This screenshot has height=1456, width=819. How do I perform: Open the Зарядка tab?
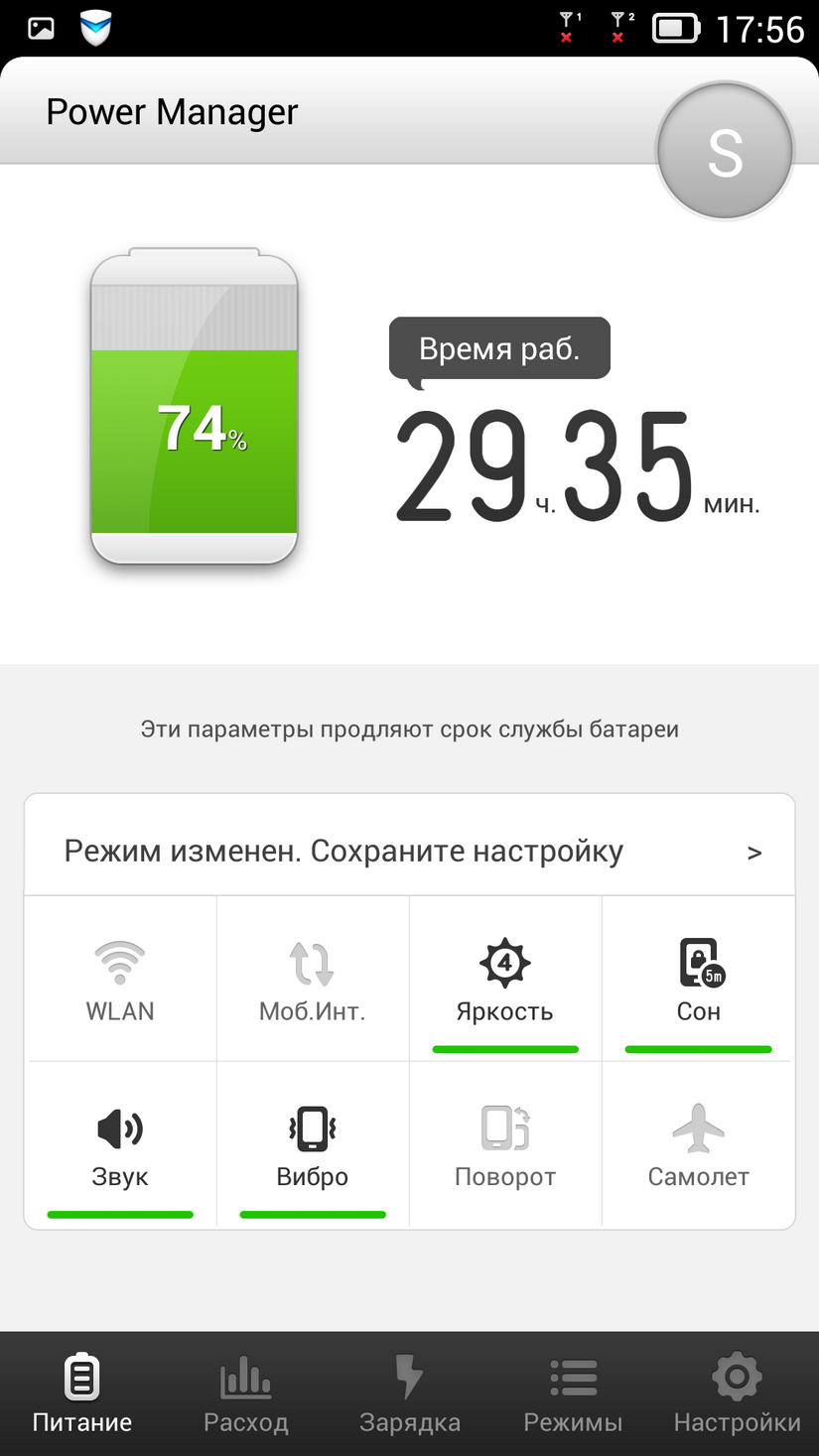click(x=410, y=1393)
